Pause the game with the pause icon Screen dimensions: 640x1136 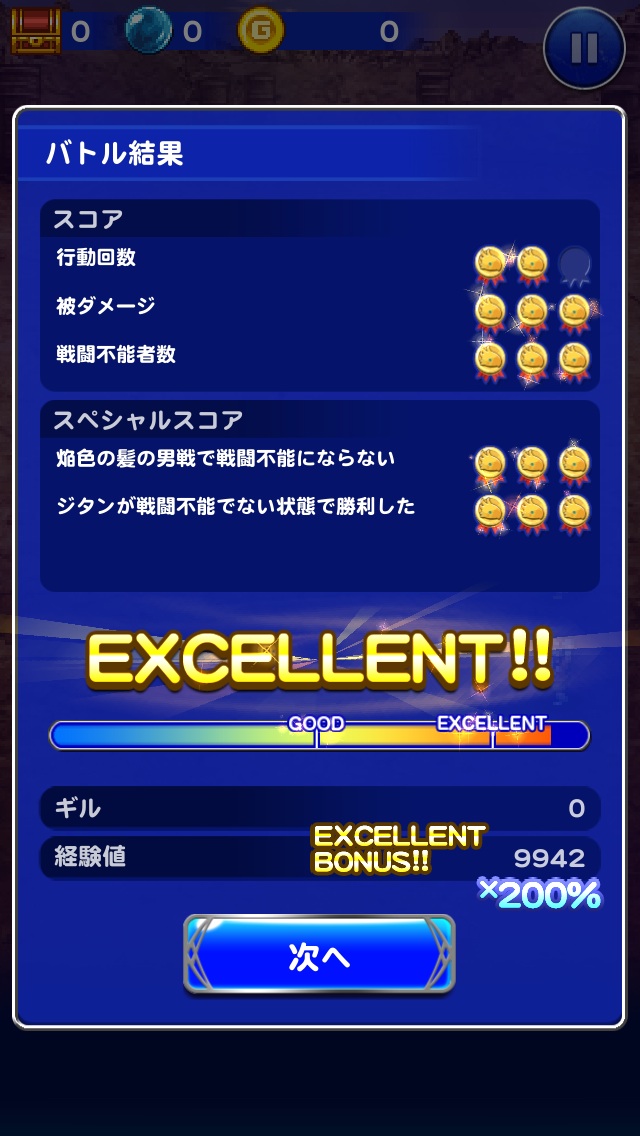pos(584,47)
